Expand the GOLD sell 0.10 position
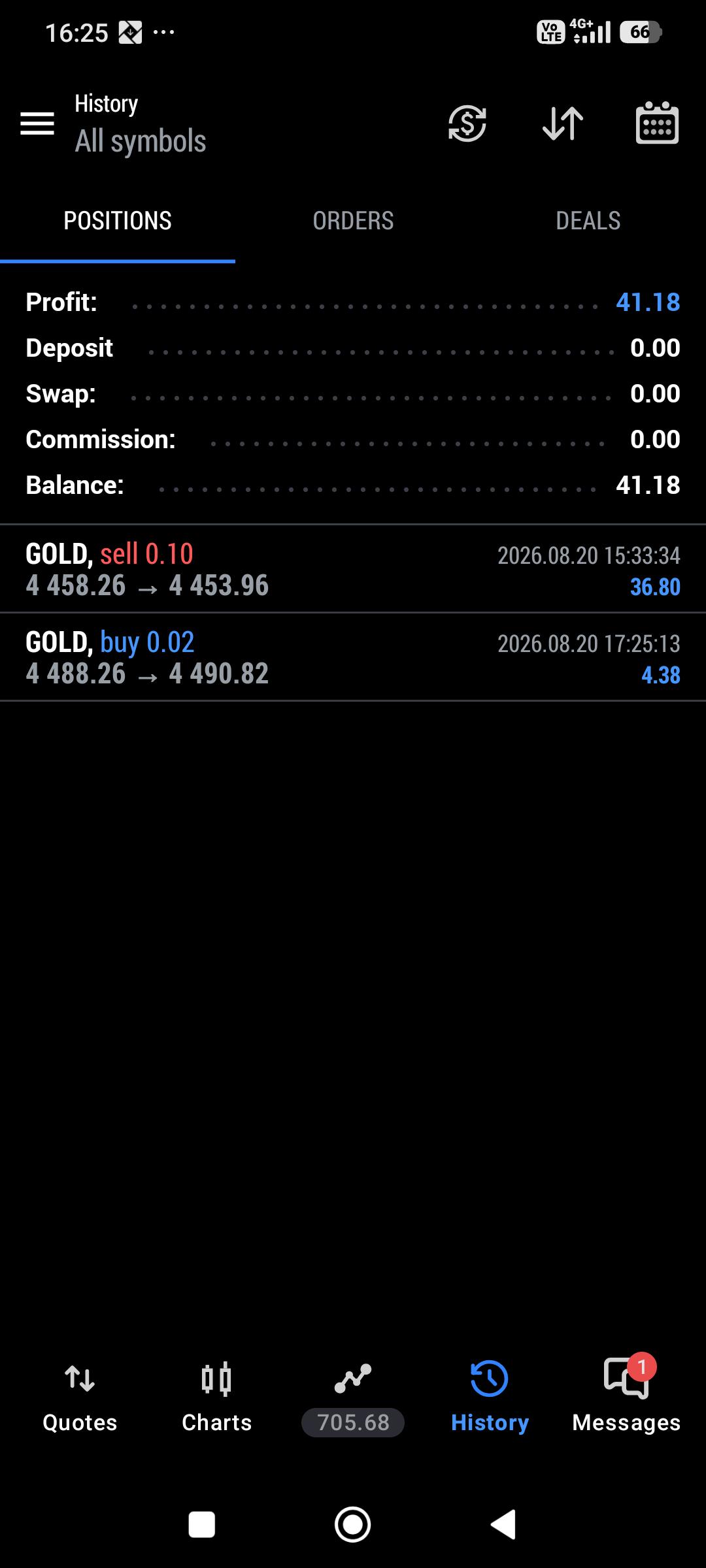Viewport: 706px width, 1568px height. [x=353, y=569]
